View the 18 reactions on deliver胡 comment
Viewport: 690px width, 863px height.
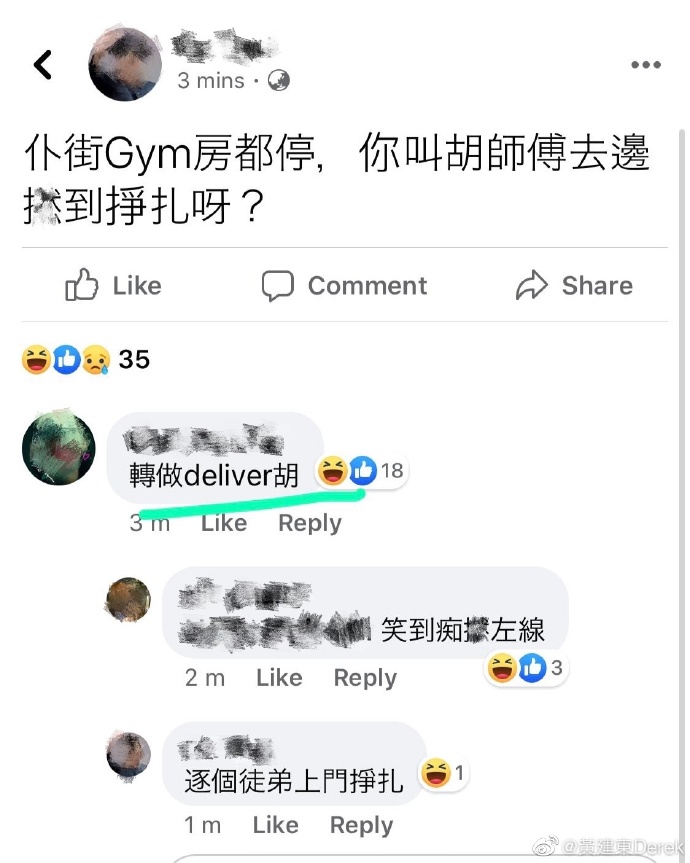(x=362, y=470)
